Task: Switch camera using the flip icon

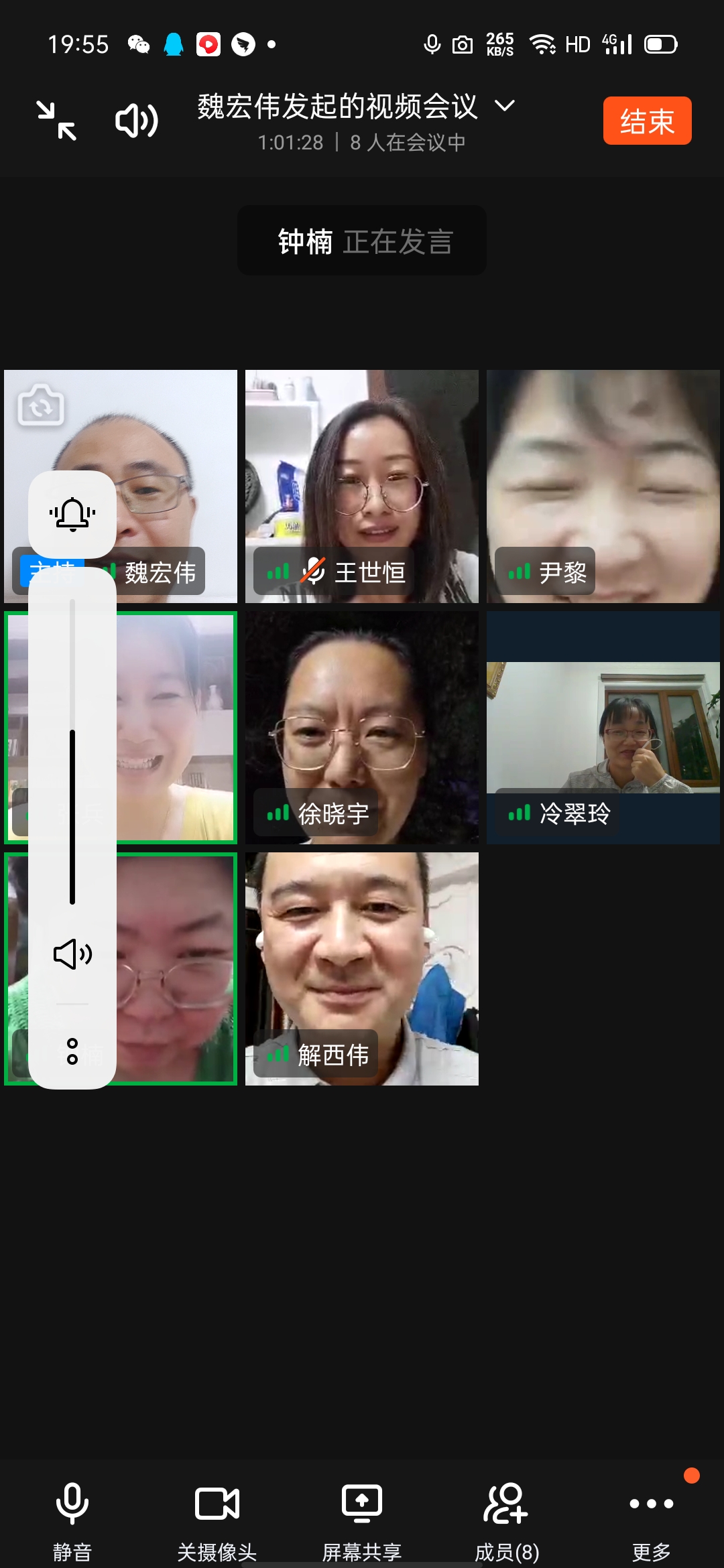Action: pos(41,405)
